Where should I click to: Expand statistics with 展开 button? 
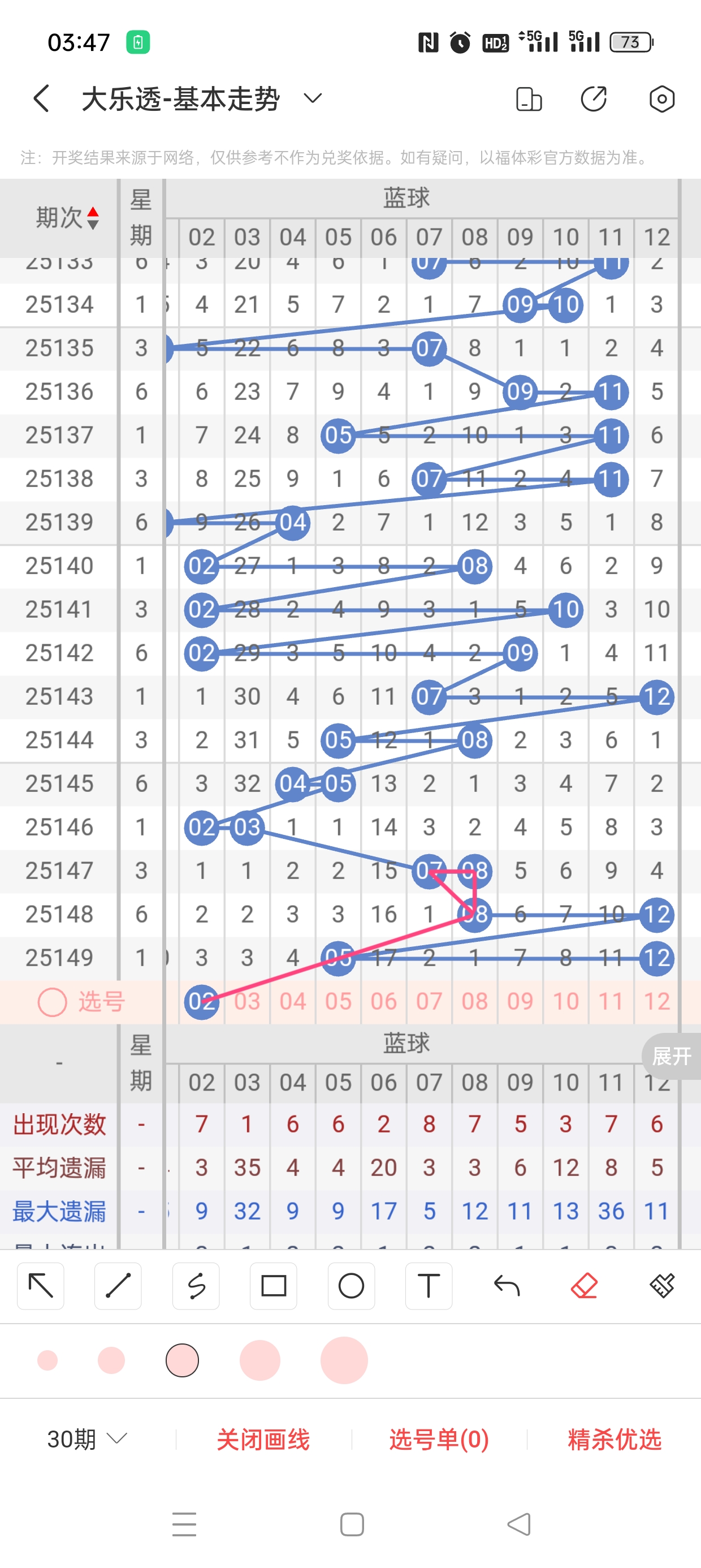671,1056
